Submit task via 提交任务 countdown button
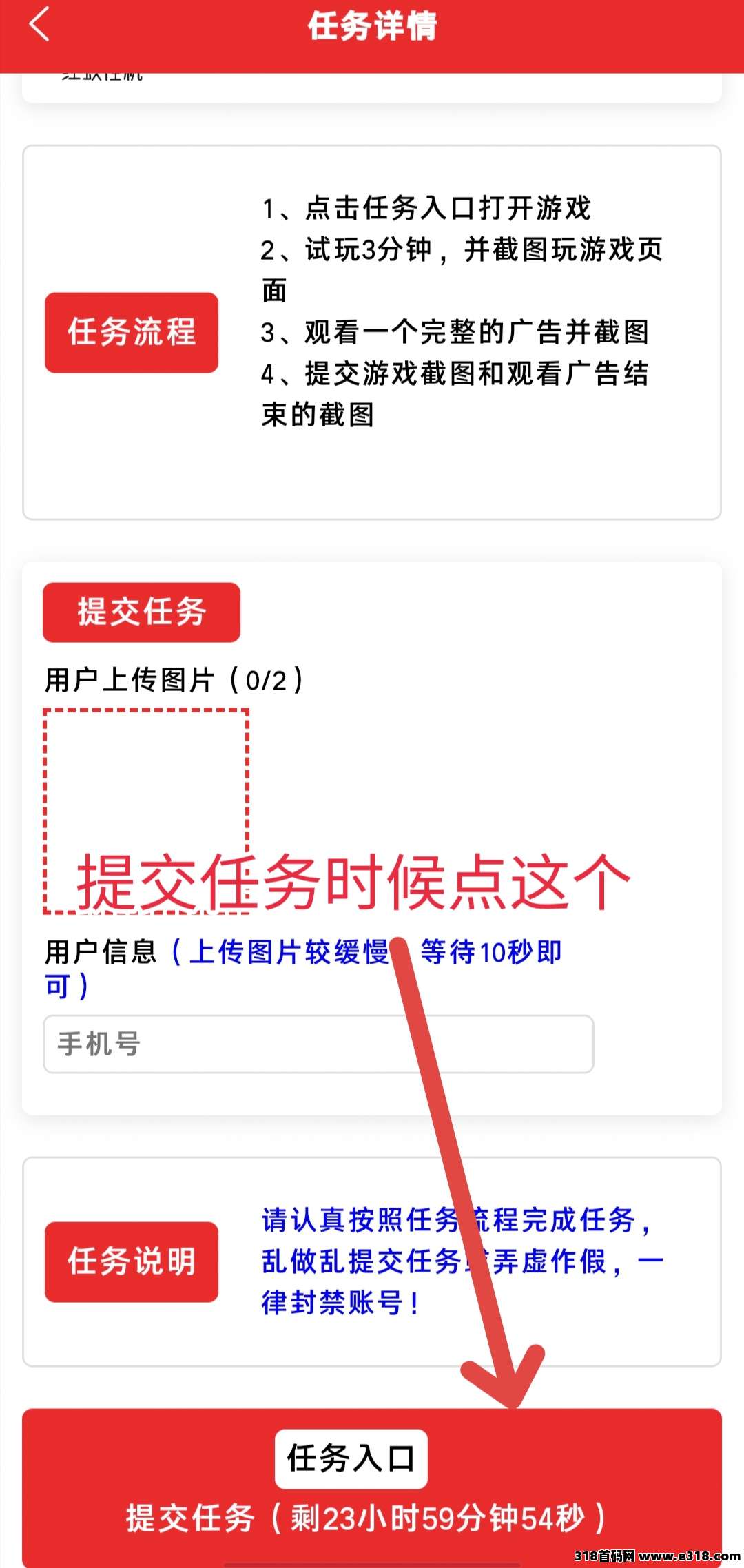 point(366,1519)
